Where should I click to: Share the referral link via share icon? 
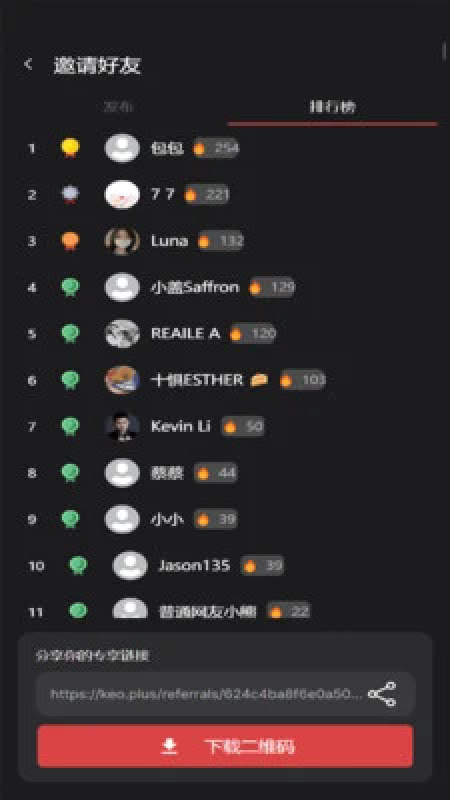click(382, 694)
